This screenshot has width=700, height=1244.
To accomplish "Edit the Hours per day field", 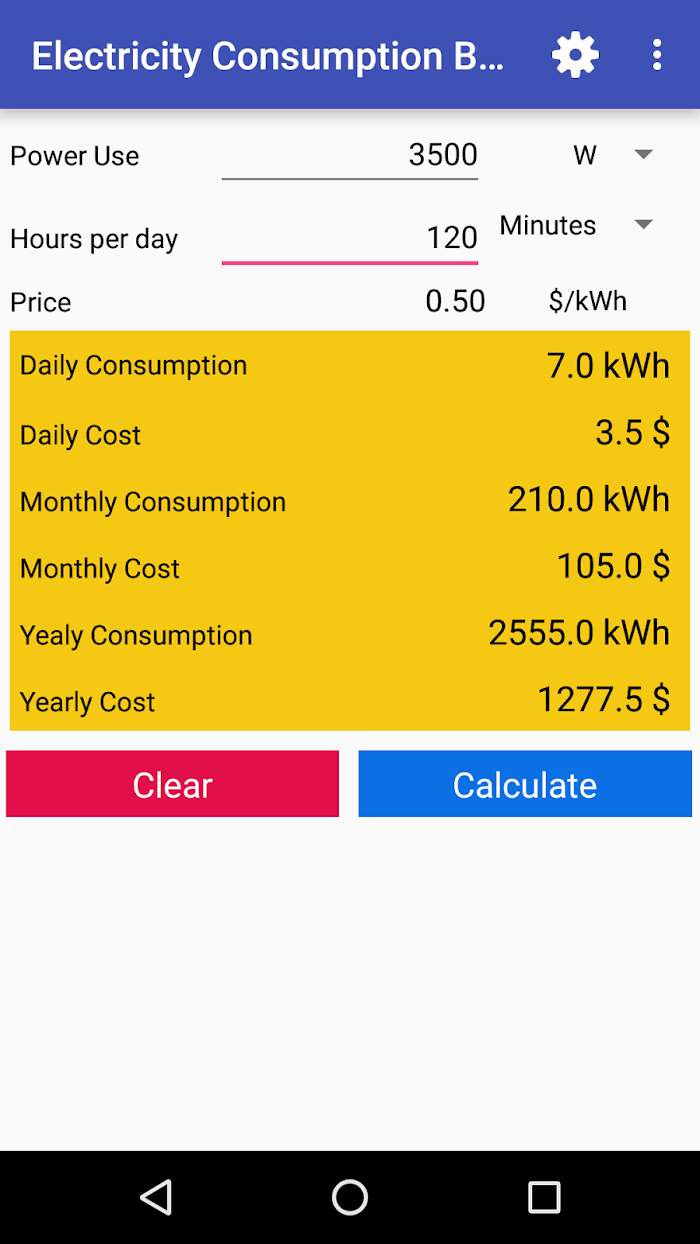I will tap(349, 238).
